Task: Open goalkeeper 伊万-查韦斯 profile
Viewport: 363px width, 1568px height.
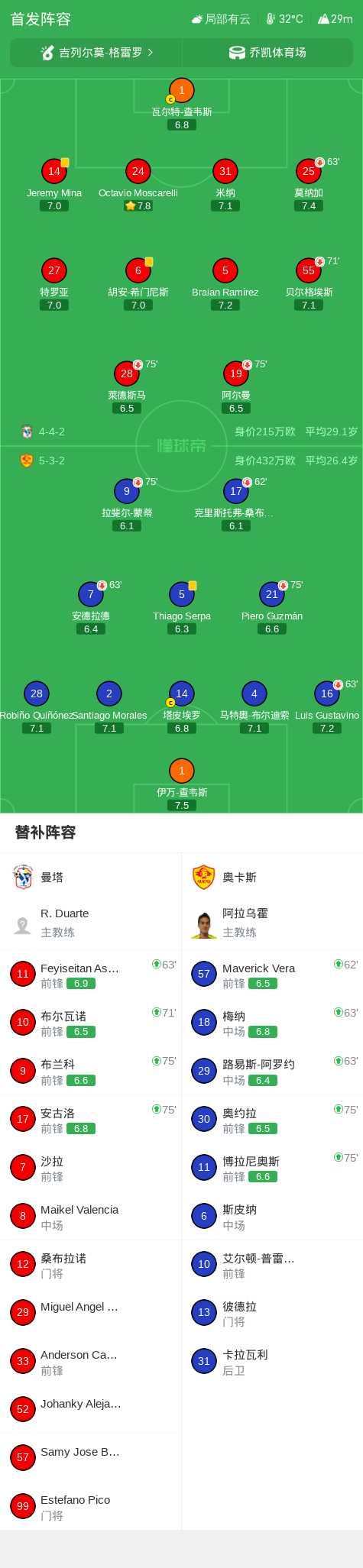Action: pos(182,784)
